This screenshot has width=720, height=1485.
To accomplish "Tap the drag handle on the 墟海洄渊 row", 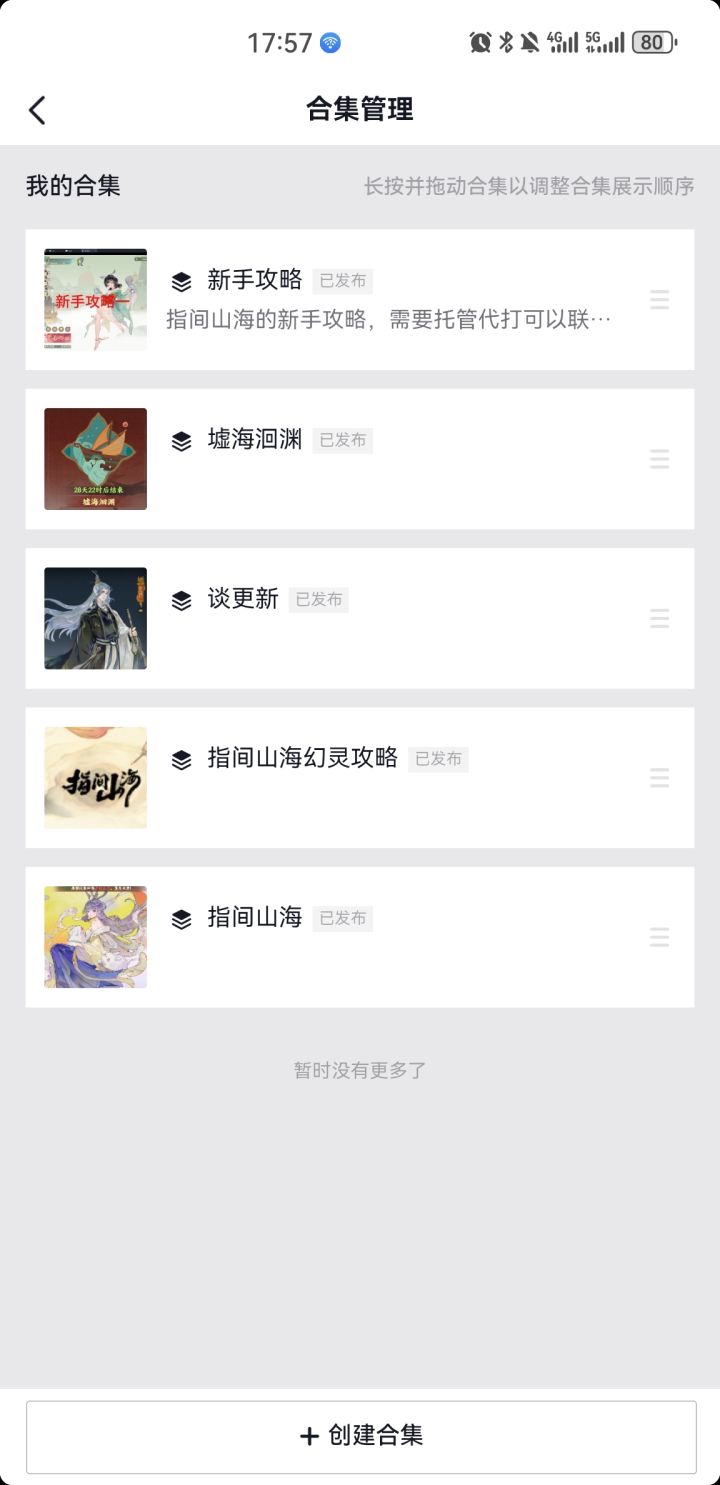I will pos(660,459).
